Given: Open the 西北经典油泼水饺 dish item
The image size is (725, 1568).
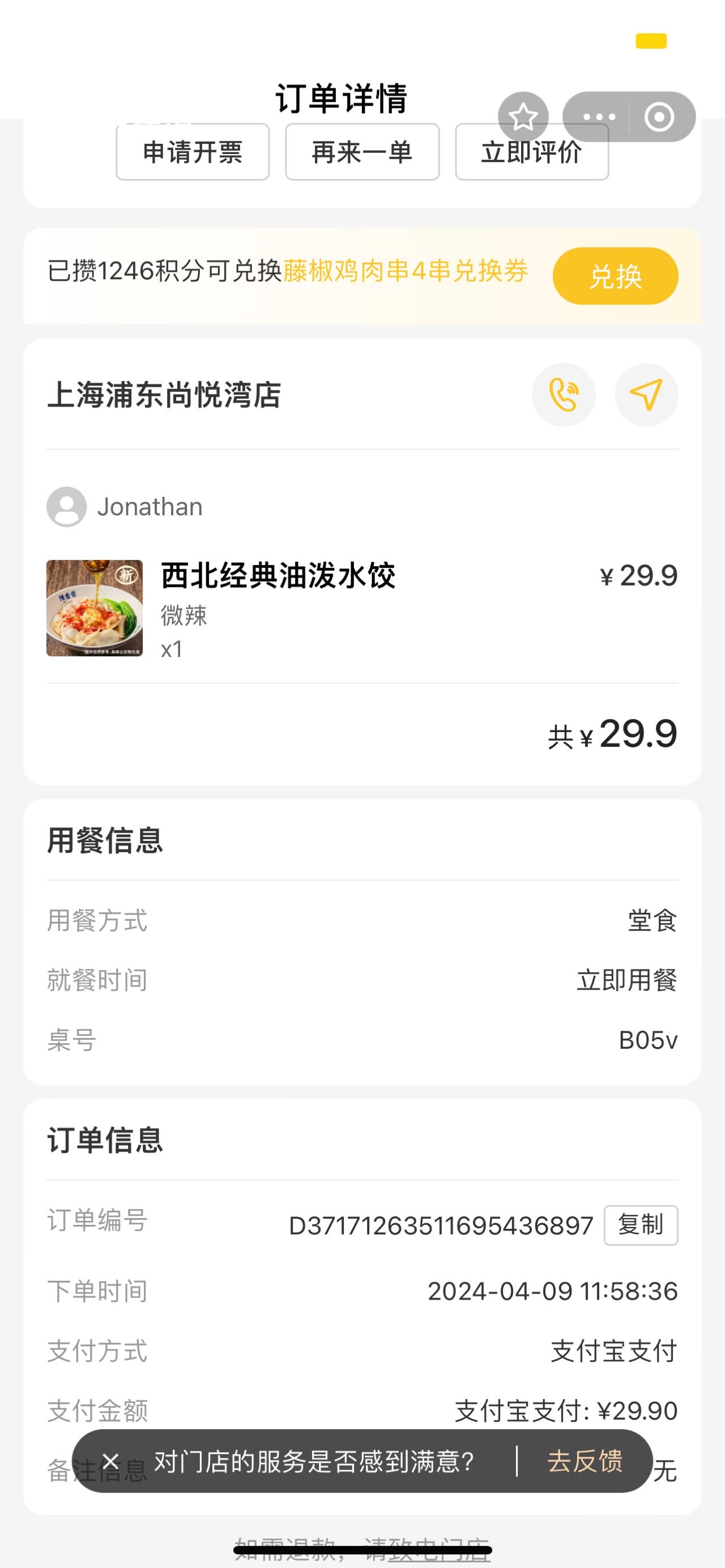Looking at the screenshot, I should 362,608.
